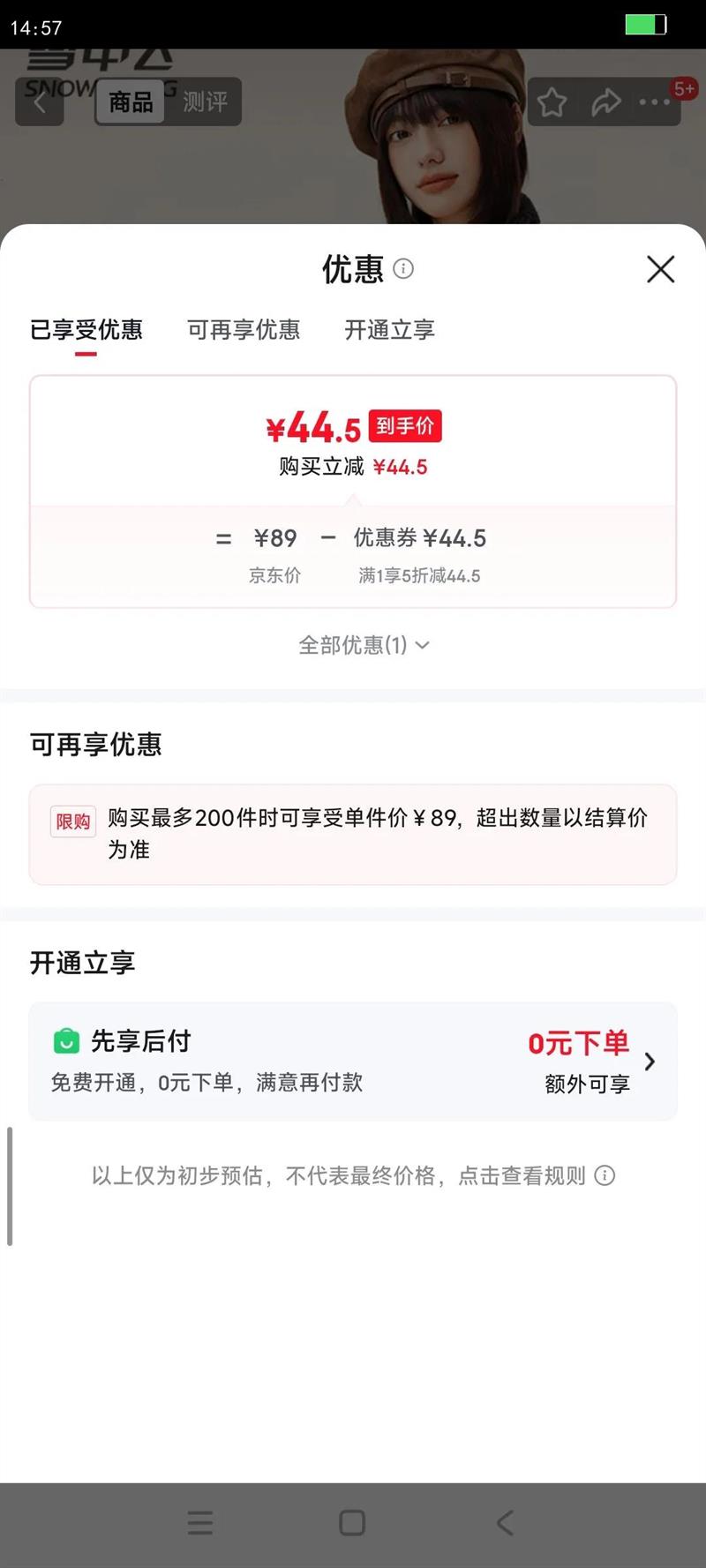706x1568 pixels.
Task: Collapse the price breakdown under ¥44.5
Action: [422, 645]
